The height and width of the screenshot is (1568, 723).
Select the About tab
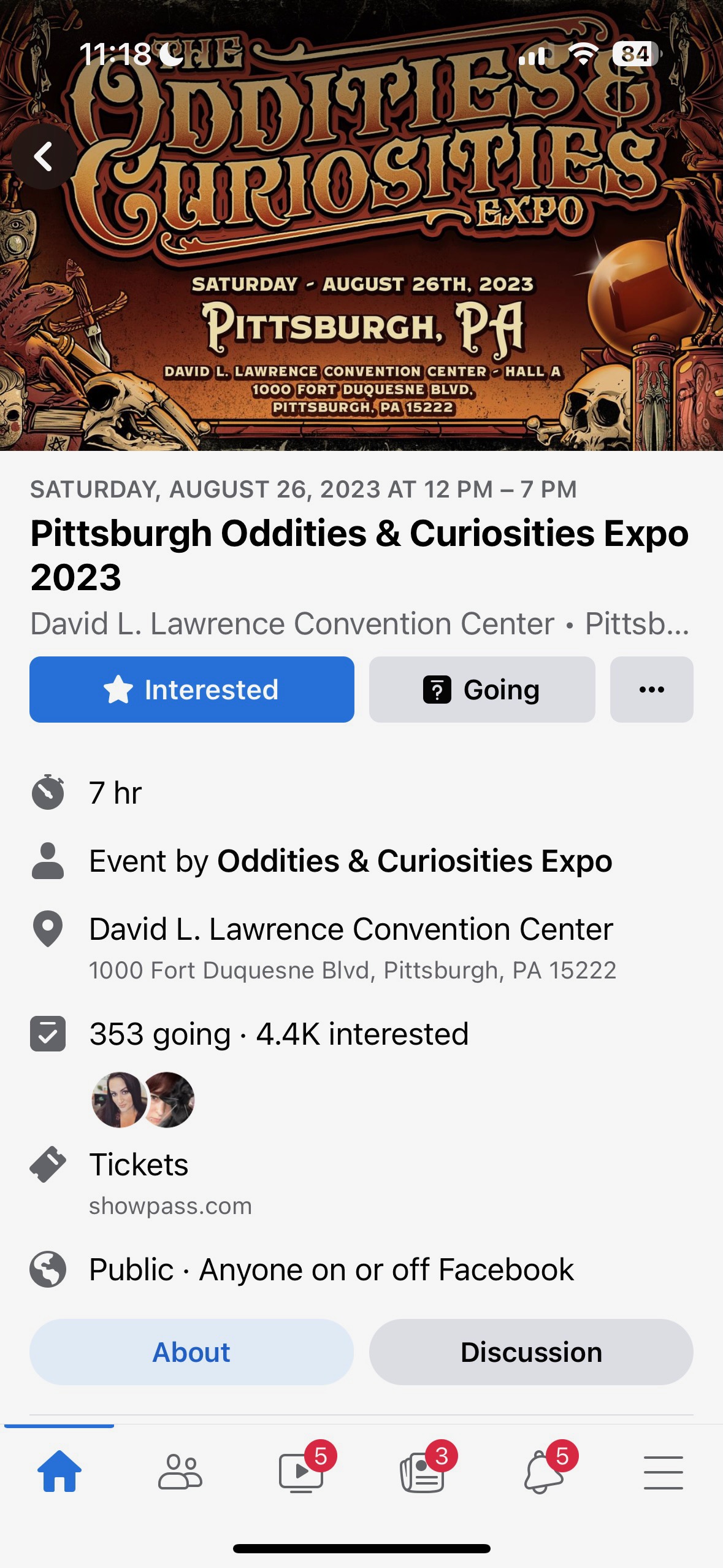(191, 1352)
